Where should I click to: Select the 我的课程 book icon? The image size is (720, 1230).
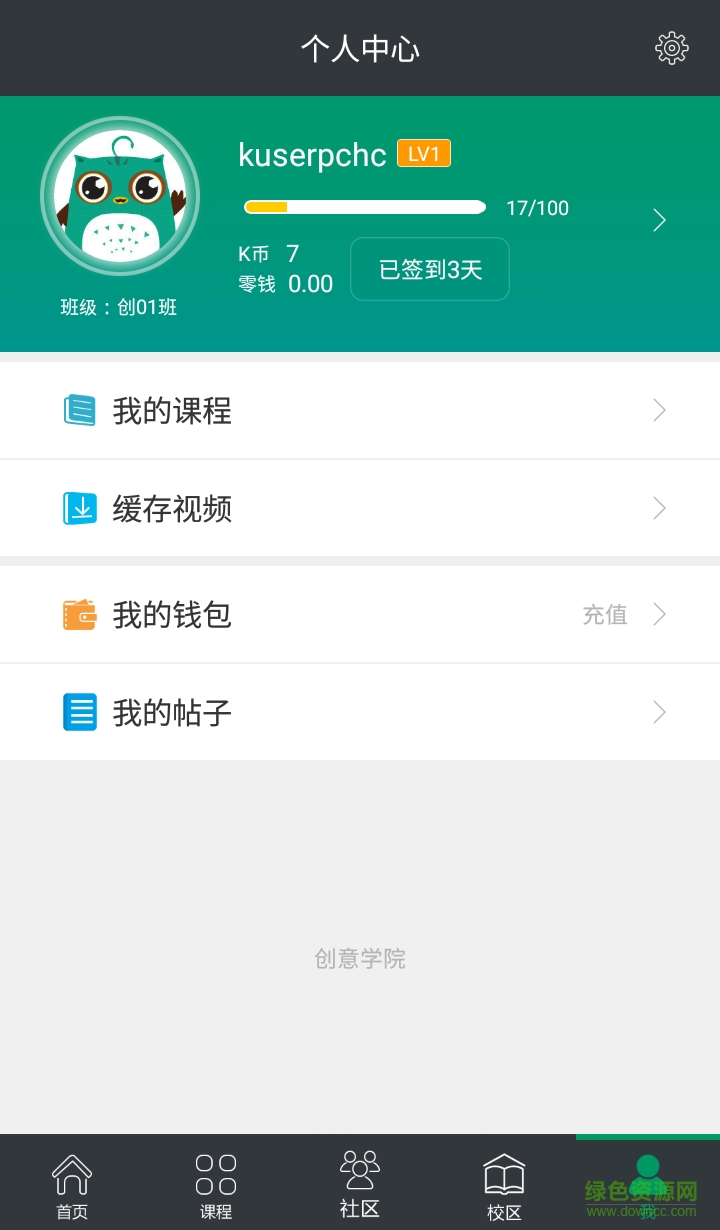79,409
